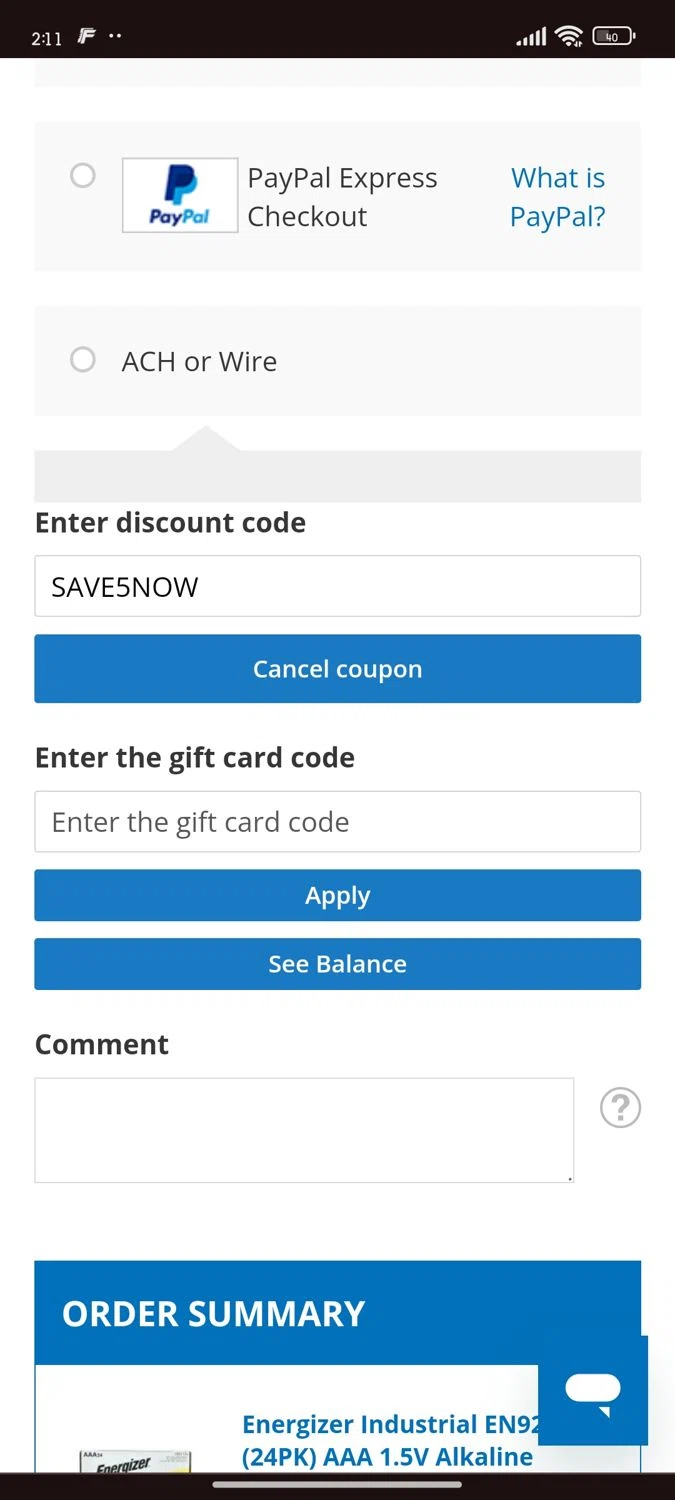
Task: Tap the discount code field containing SAVE5NOW
Action: coord(337,587)
